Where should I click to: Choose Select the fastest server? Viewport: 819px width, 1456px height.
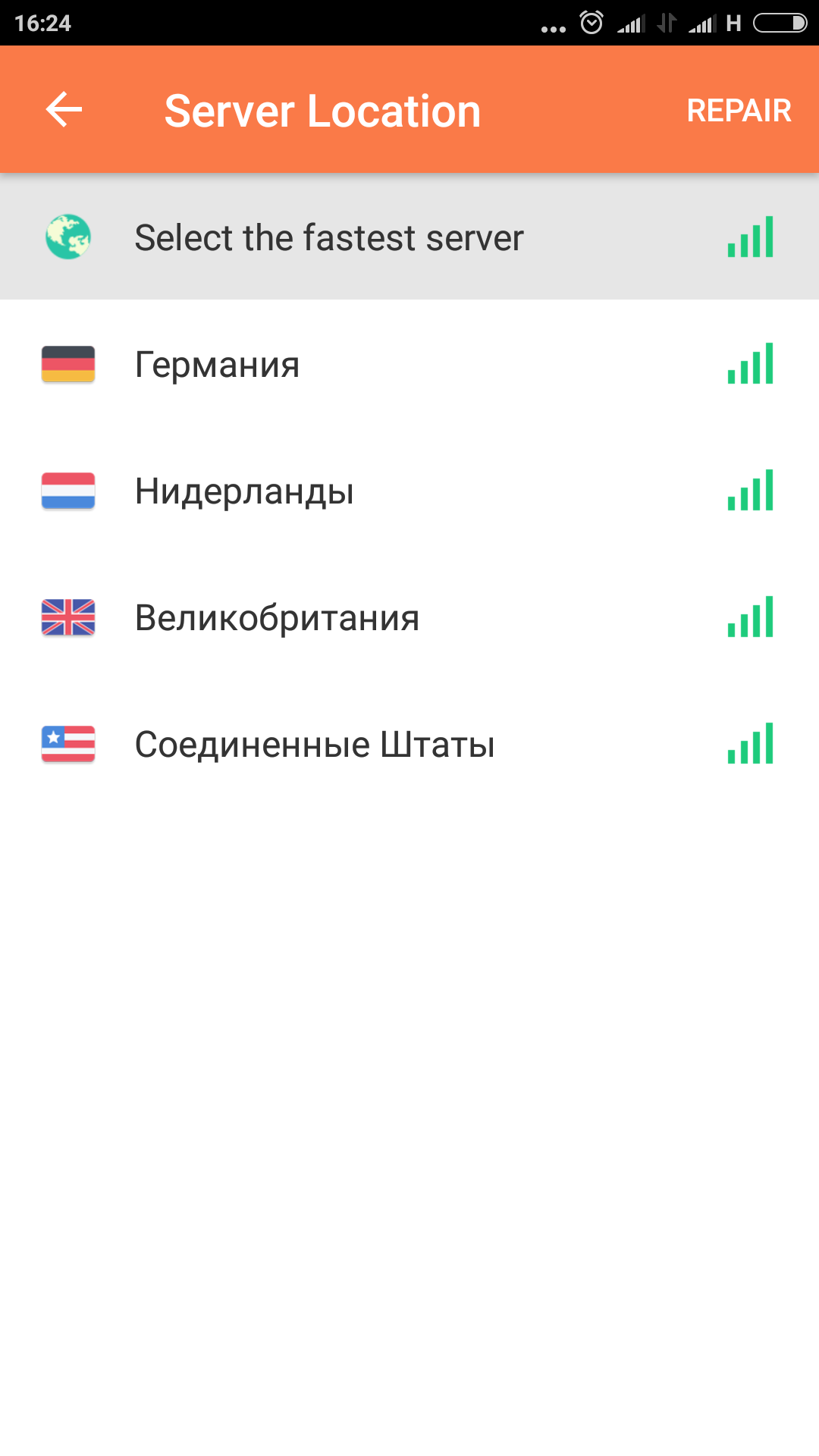pyautogui.click(x=409, y=237)
